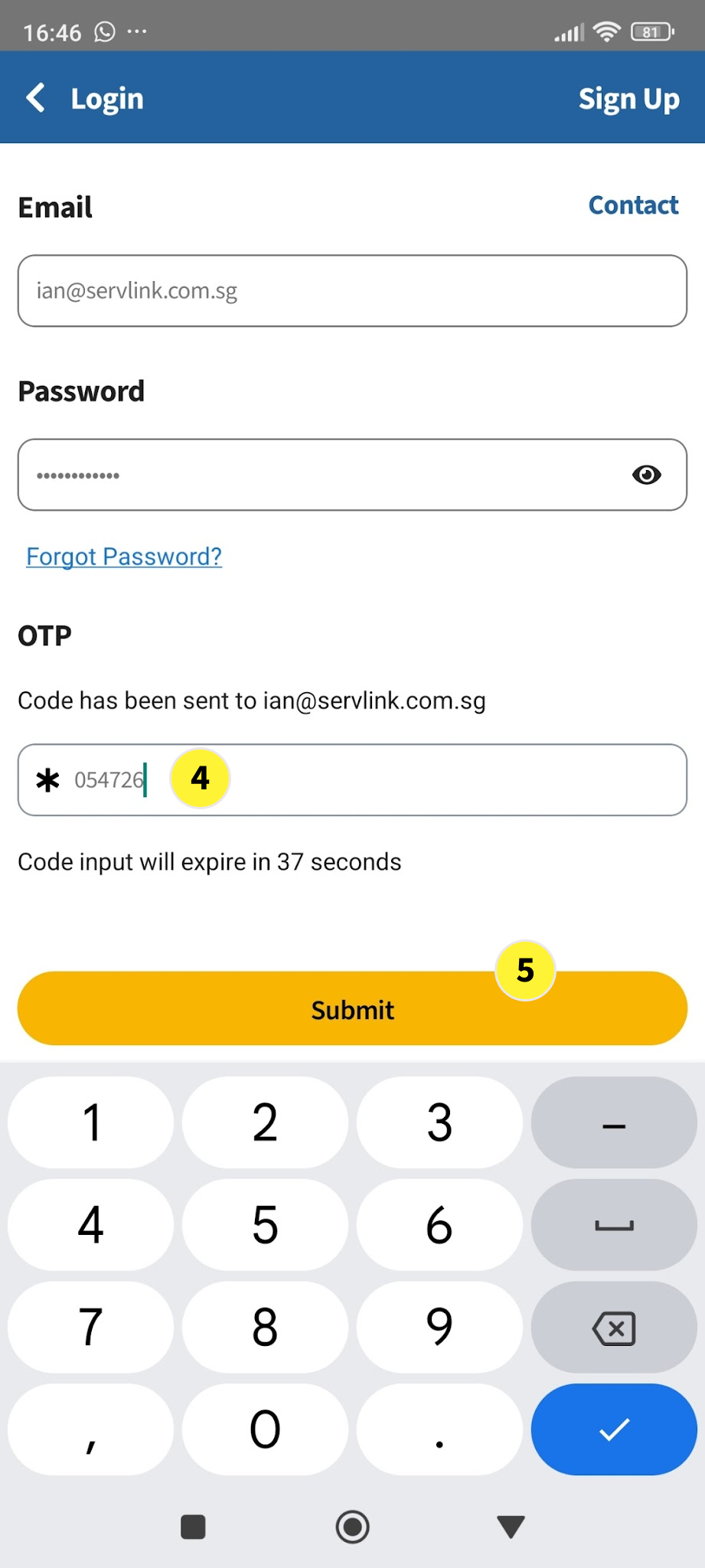Delete a digit with the backspace key
The height and width of the screenshot is (1568, 705).
pyautogui.click(x=614, y=1328)
